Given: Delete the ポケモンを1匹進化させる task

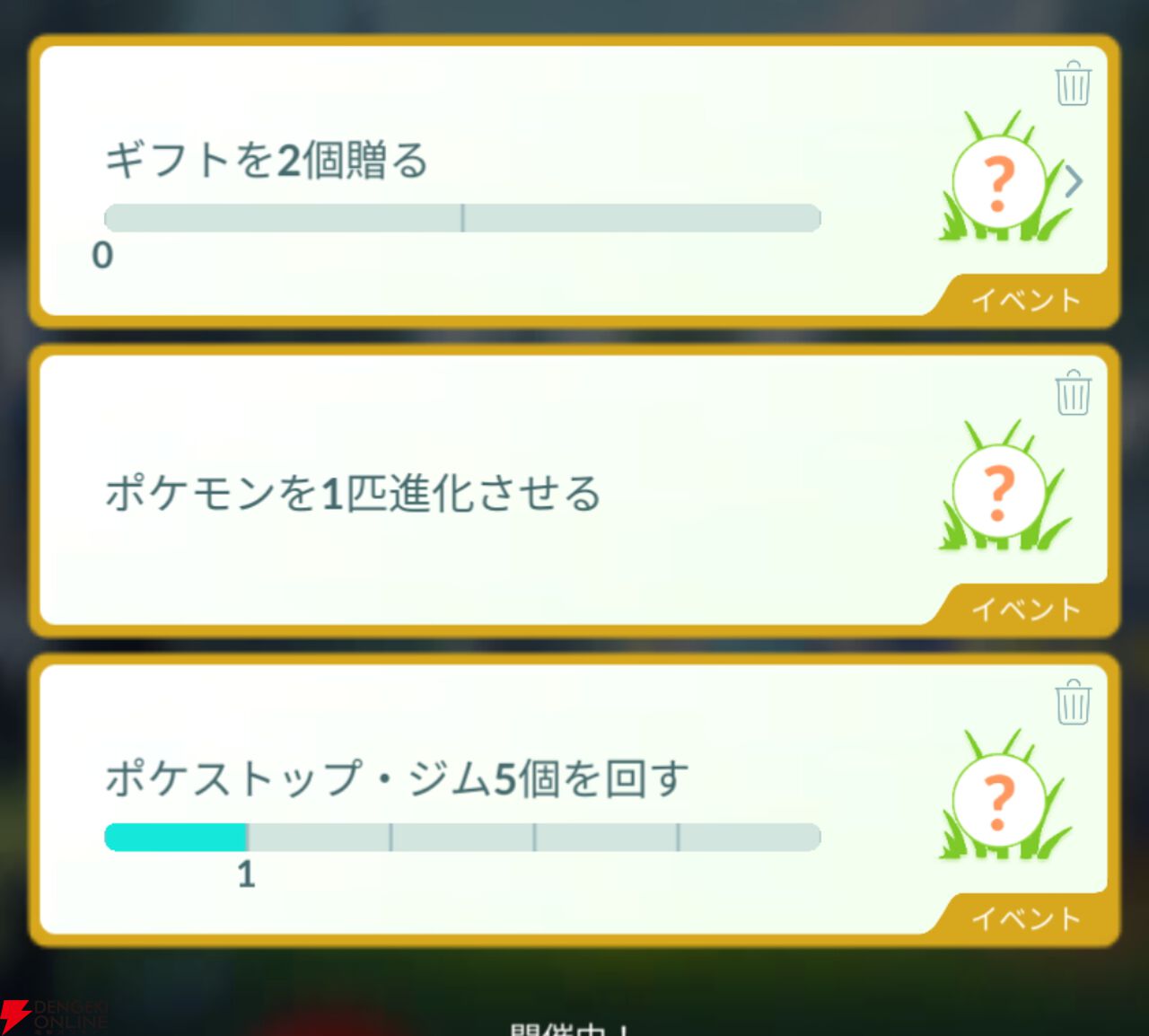Looking at the screenshot, I should 1073,392.
